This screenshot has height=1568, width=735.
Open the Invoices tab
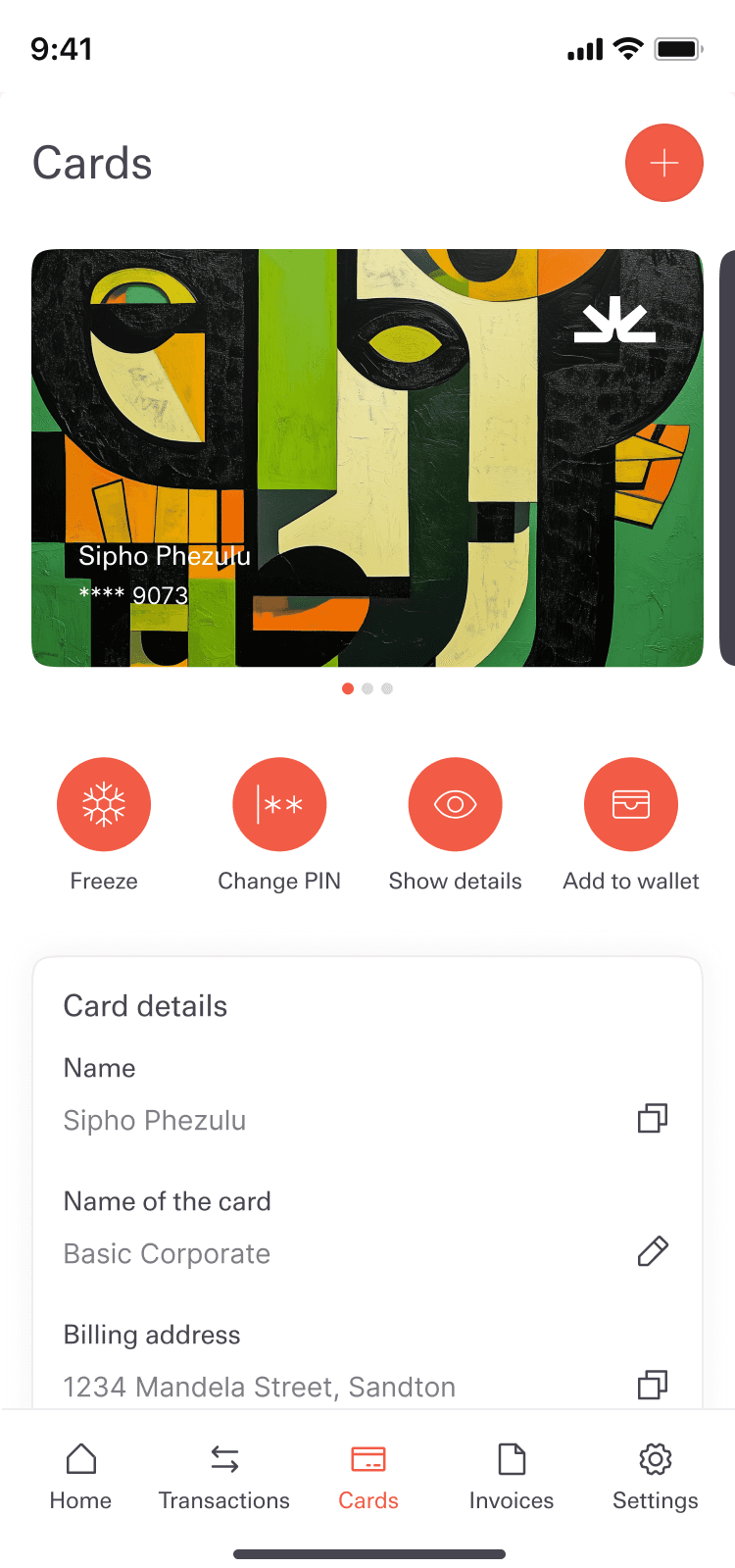coord(512,1477)
